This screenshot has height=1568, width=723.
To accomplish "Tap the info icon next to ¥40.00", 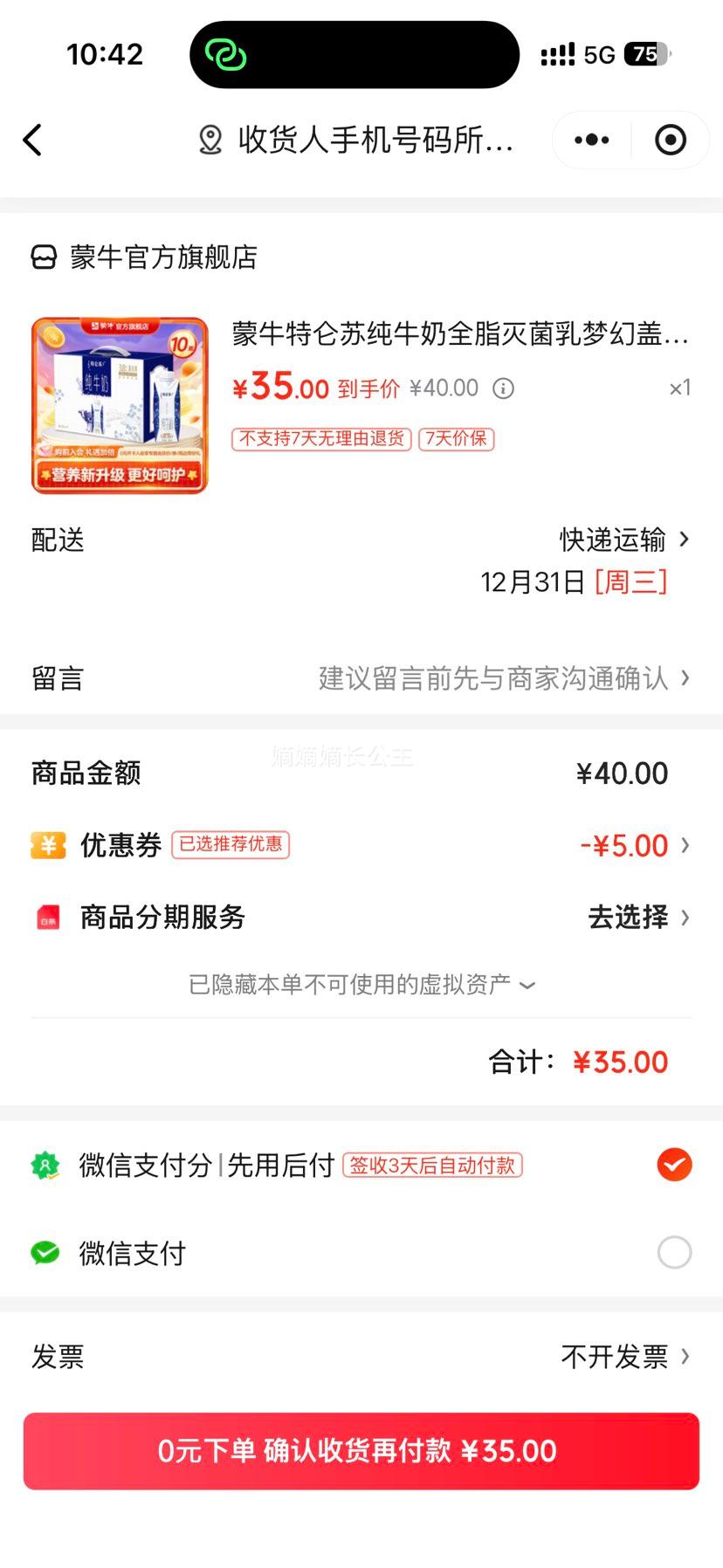I will pyautogui.click(x=501, y=389).
